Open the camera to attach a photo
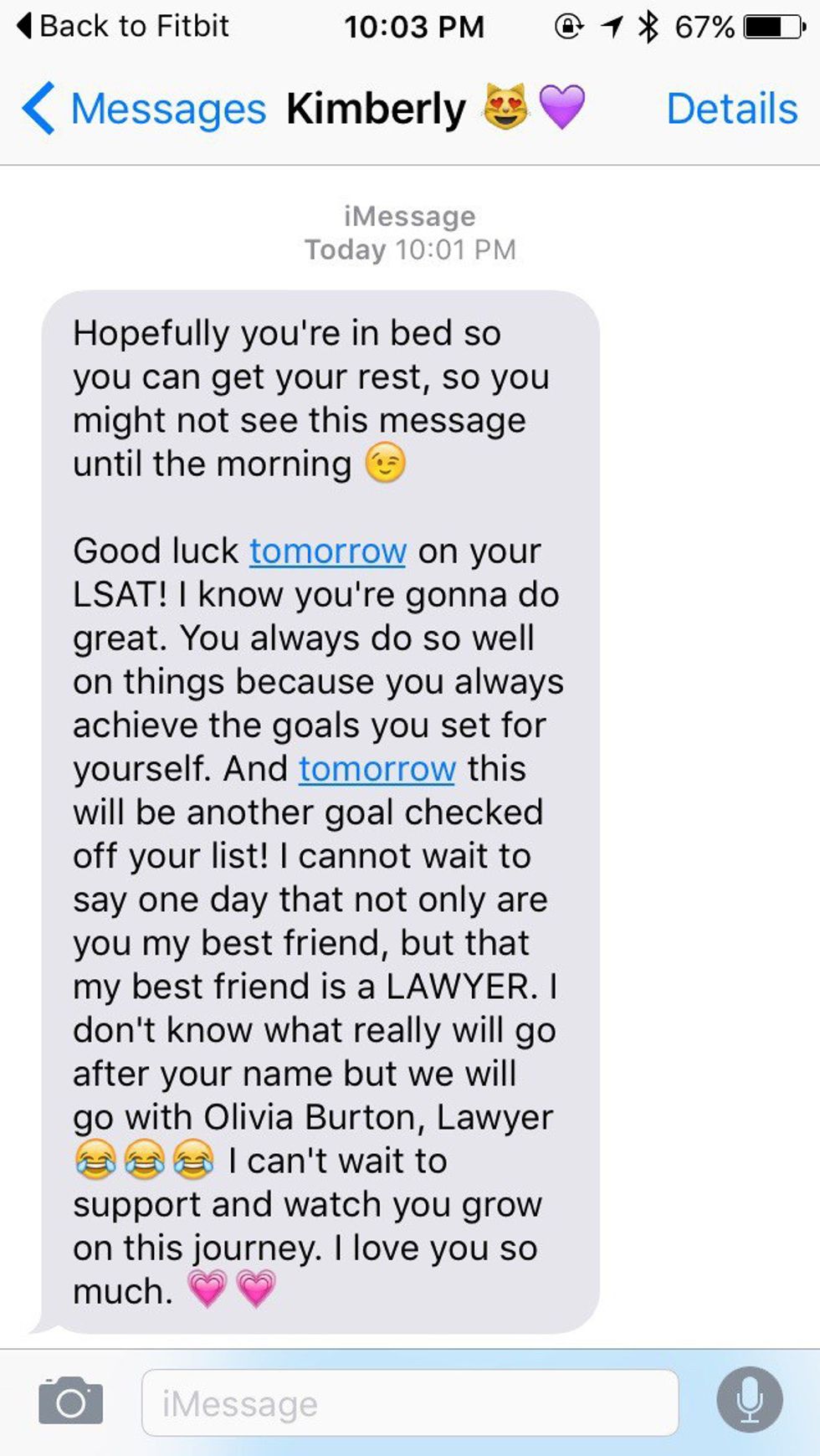The height and width of the screenshot is (1456, 820). (71, 1402)
